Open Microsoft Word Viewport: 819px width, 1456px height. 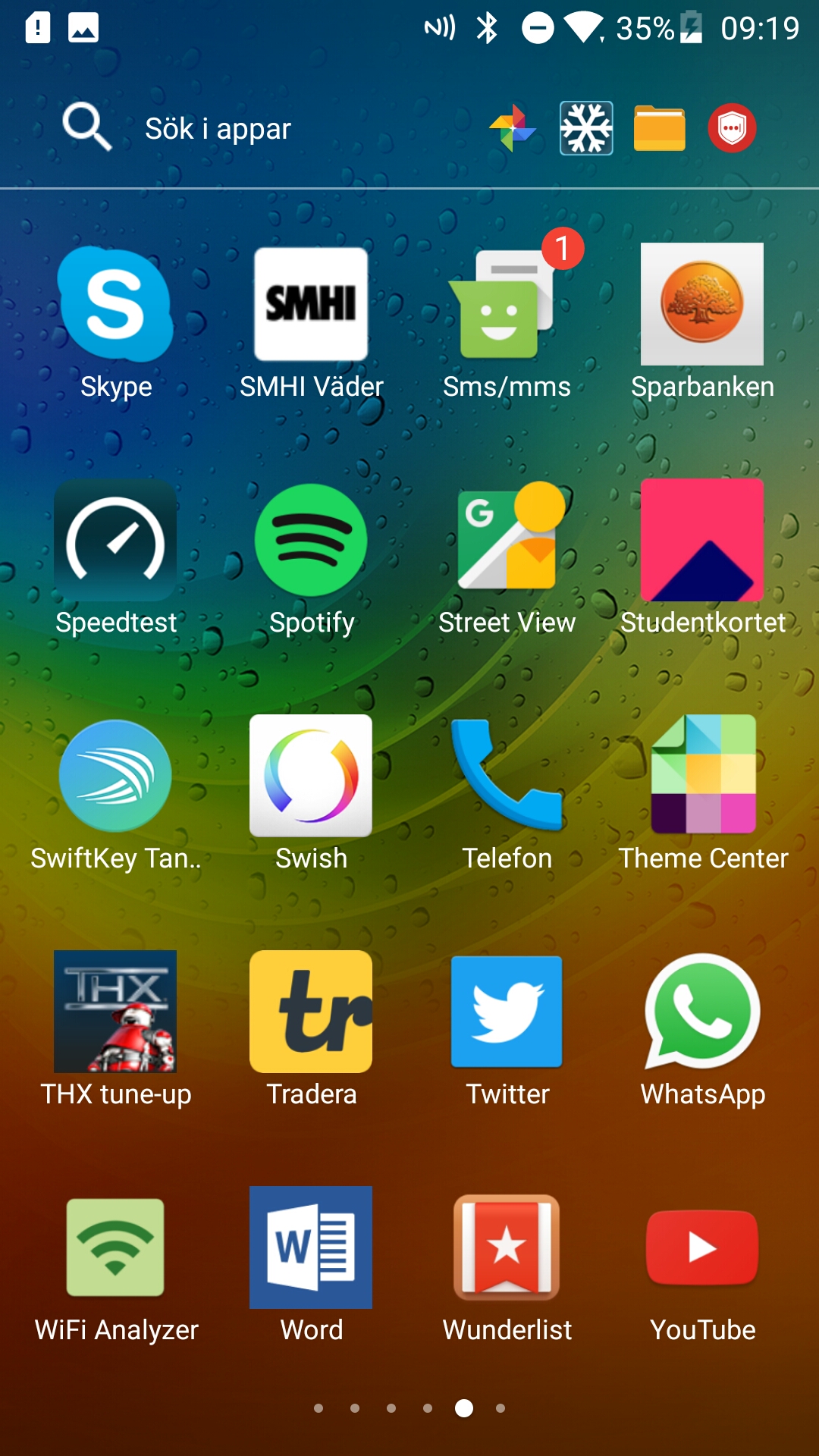[x=311, y=1248]
